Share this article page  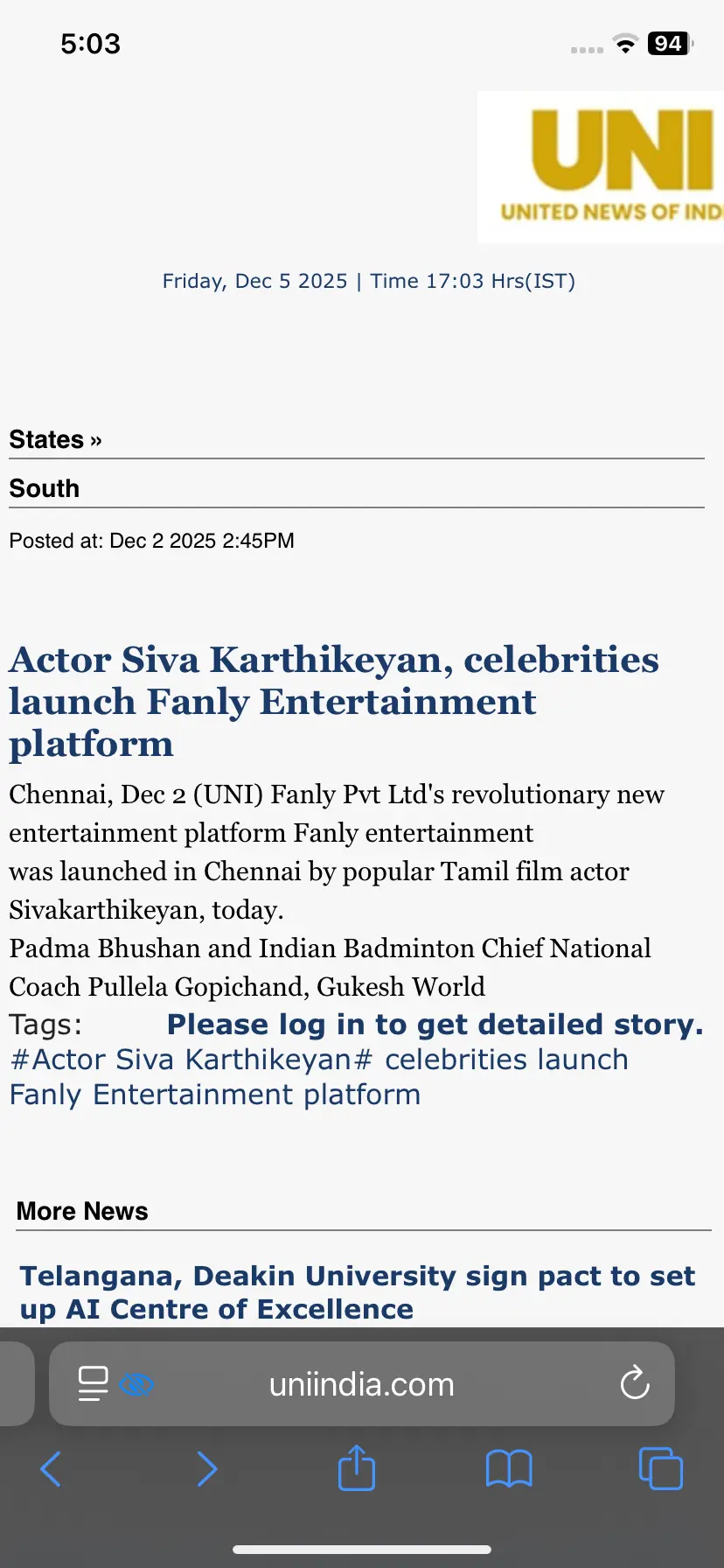(x=357, y=1468)
